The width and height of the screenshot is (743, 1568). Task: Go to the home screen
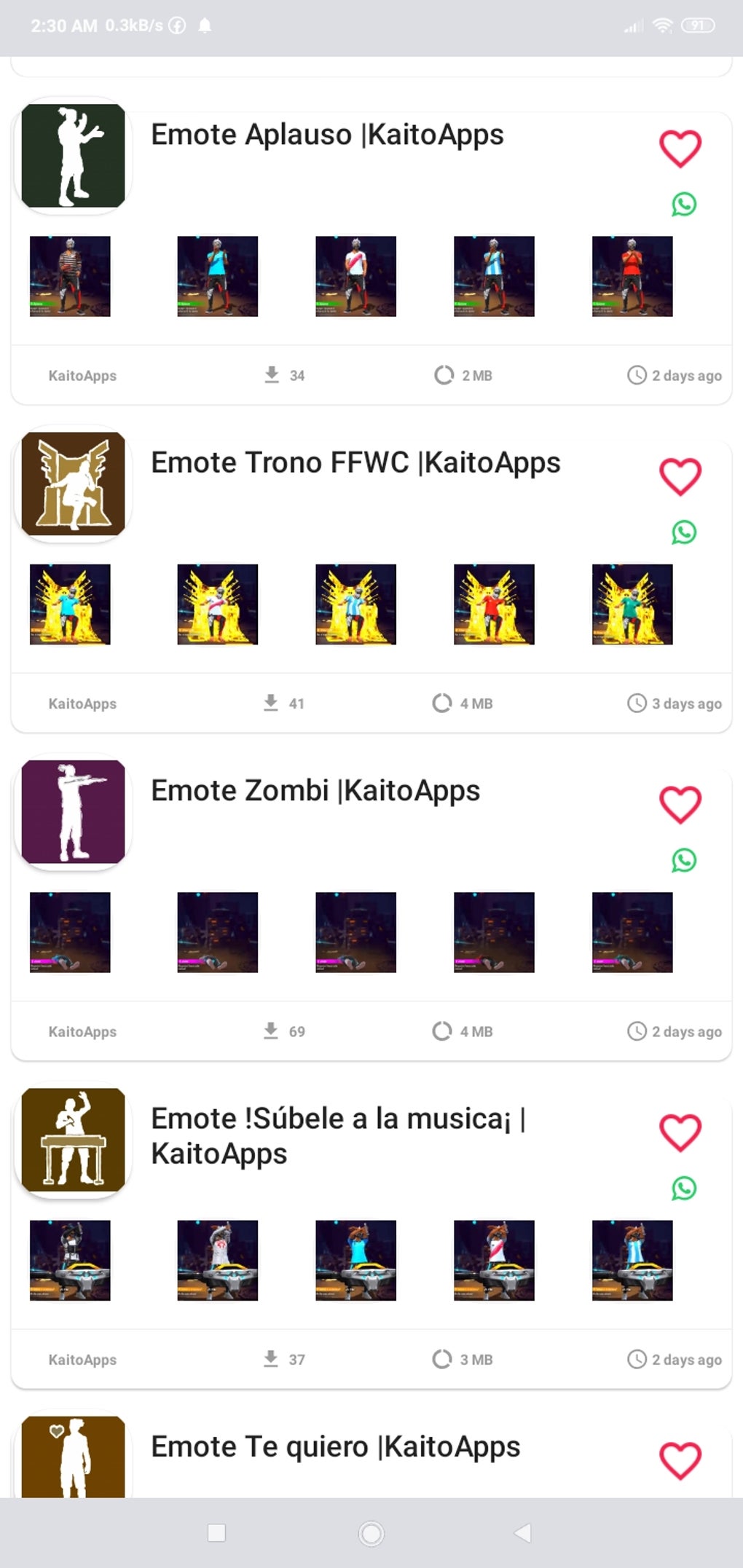click(x=371, y=1533)
